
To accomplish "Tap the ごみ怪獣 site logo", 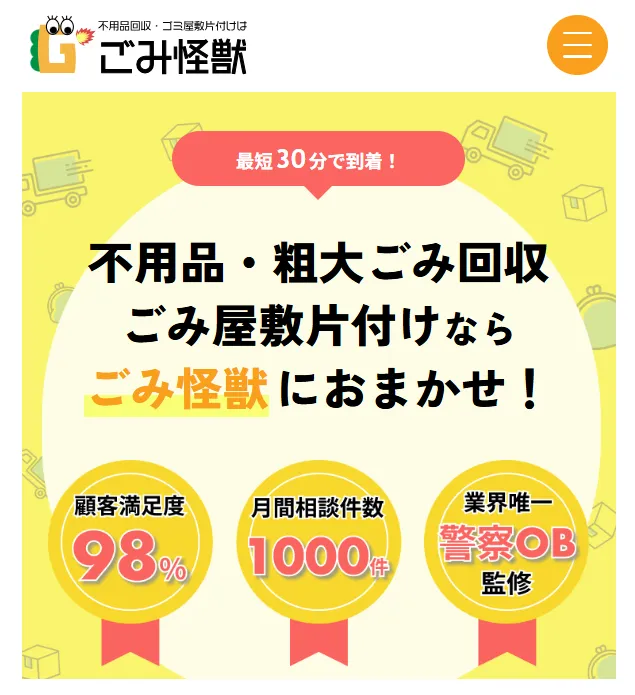I will click(x=139, y=45).
